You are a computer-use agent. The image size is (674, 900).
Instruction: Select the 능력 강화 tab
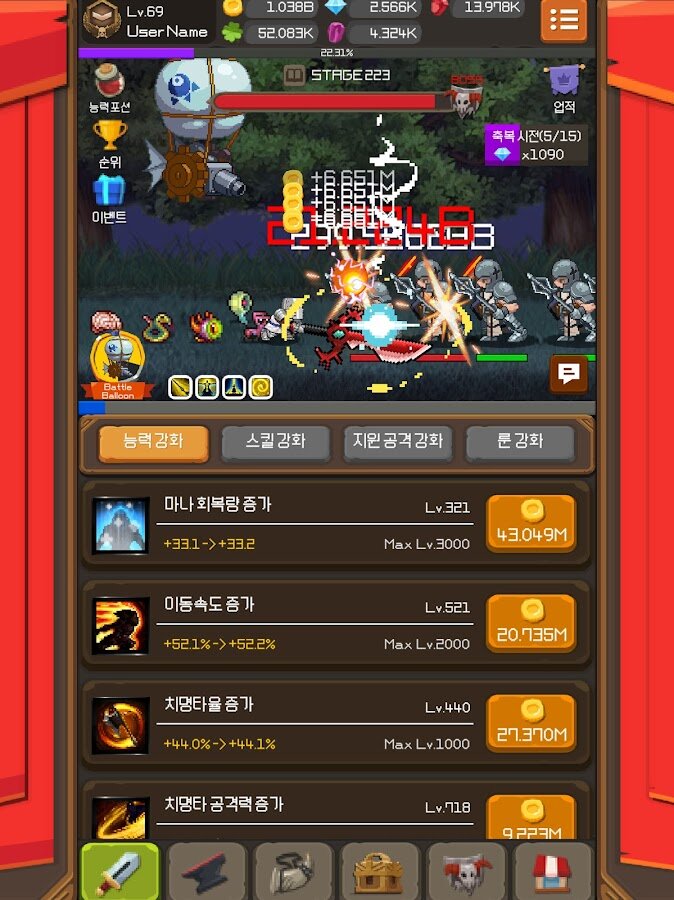click(x=153, y=441)
